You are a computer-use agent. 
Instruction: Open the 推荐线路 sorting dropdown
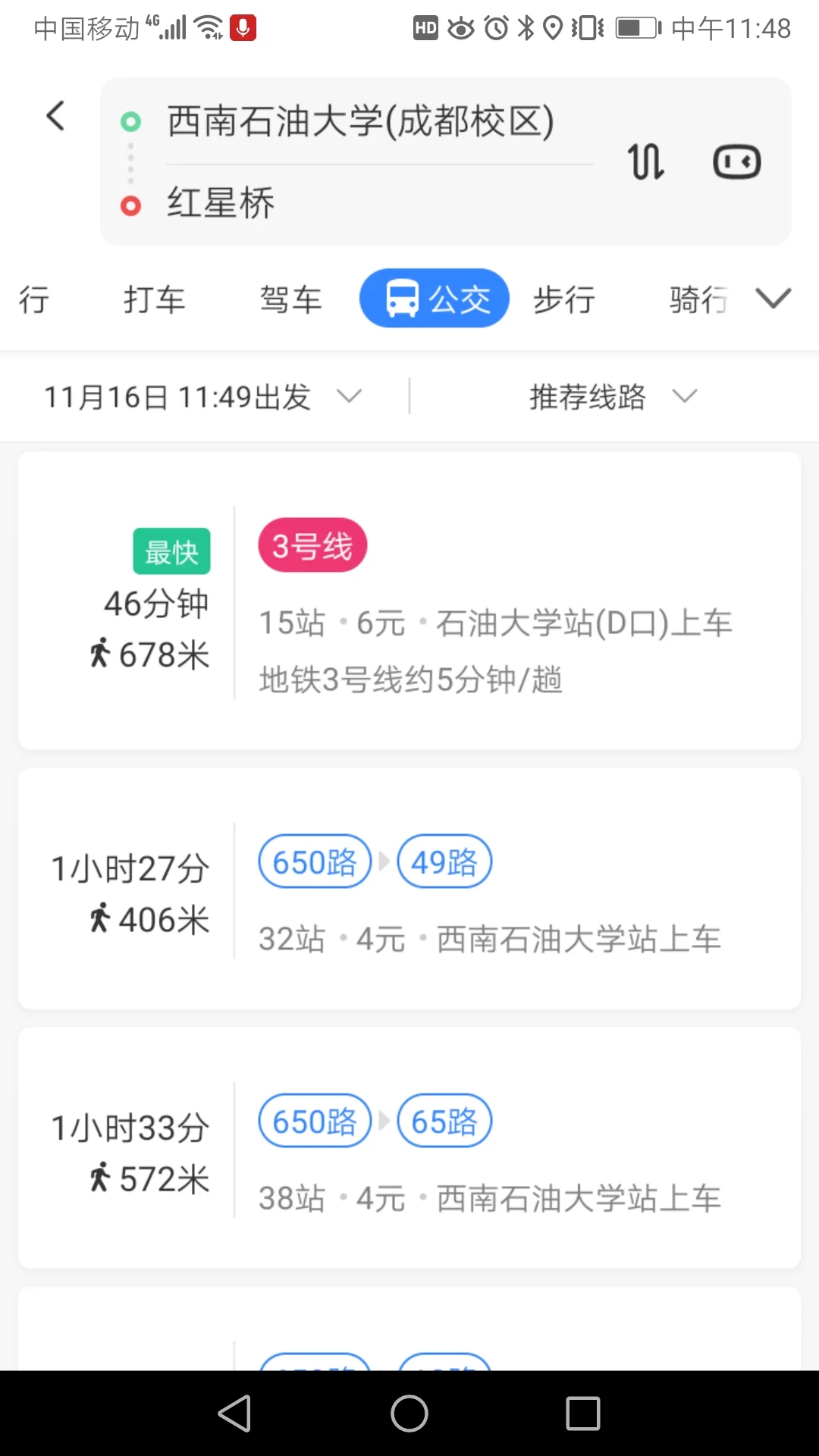coord(607,395)
